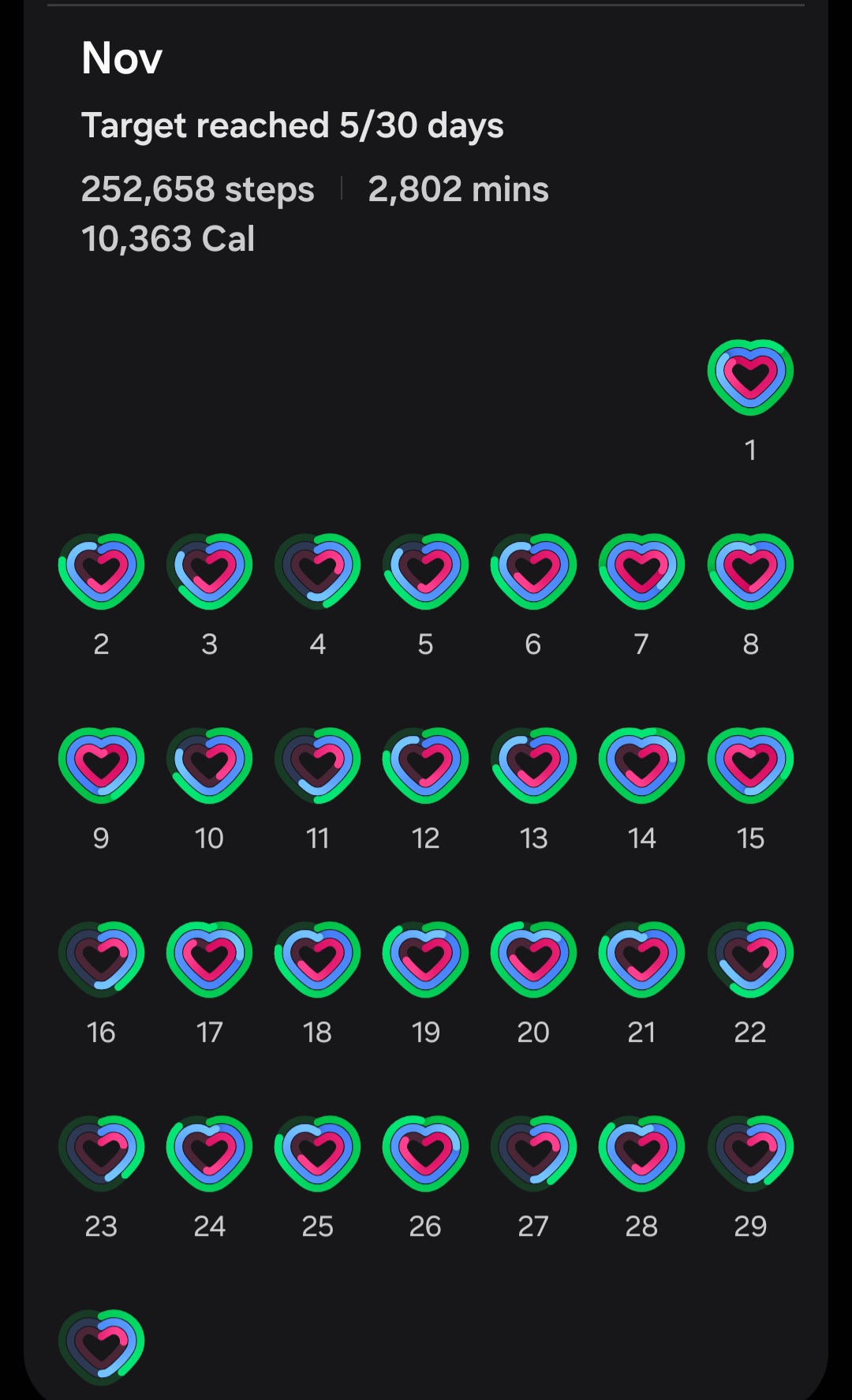852x1400 pixels.
Task: Choose day 27 activity heart
Action: pos(533,1153)
